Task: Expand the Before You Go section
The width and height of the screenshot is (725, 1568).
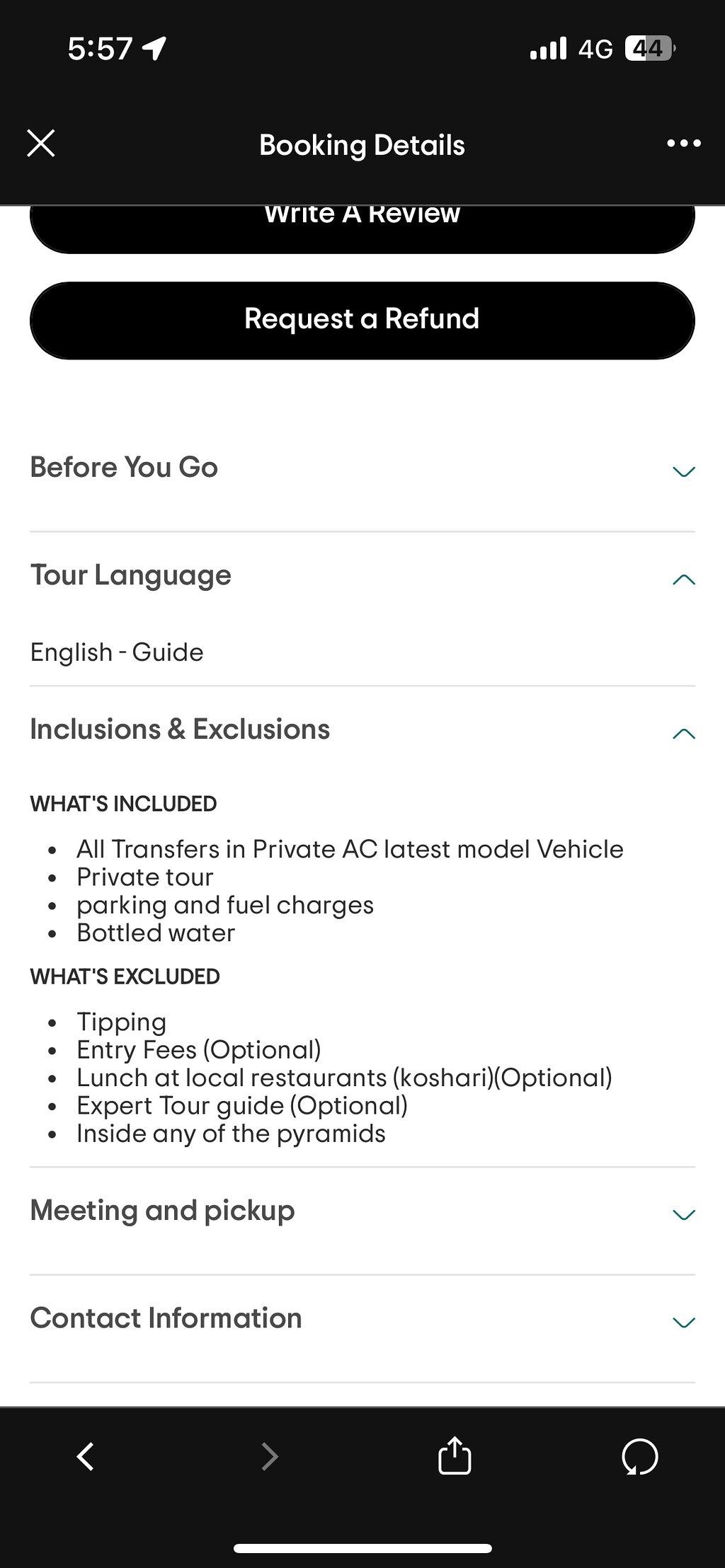Action: [x=362, y=468]
